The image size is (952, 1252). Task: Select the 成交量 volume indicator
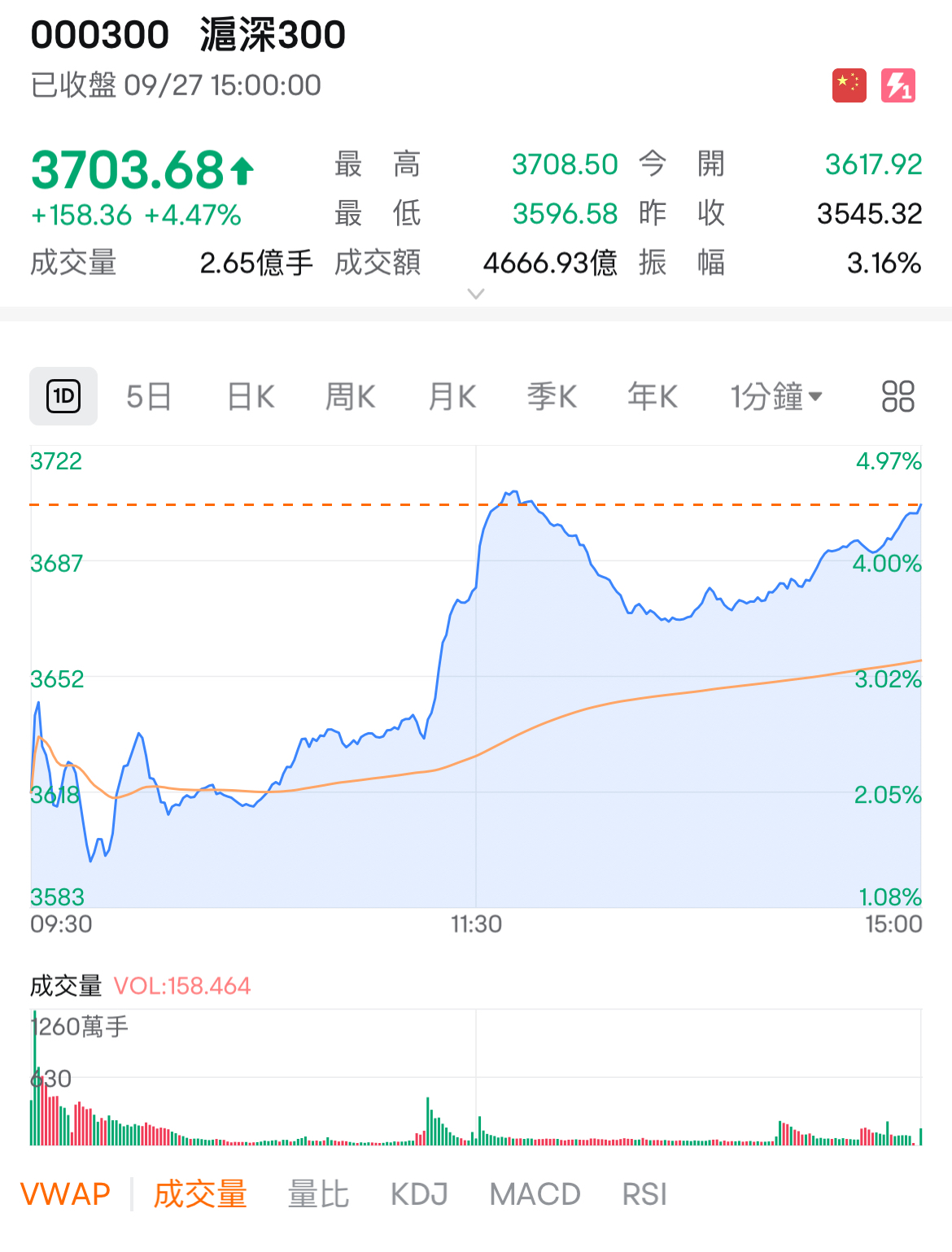point(200,1194)
